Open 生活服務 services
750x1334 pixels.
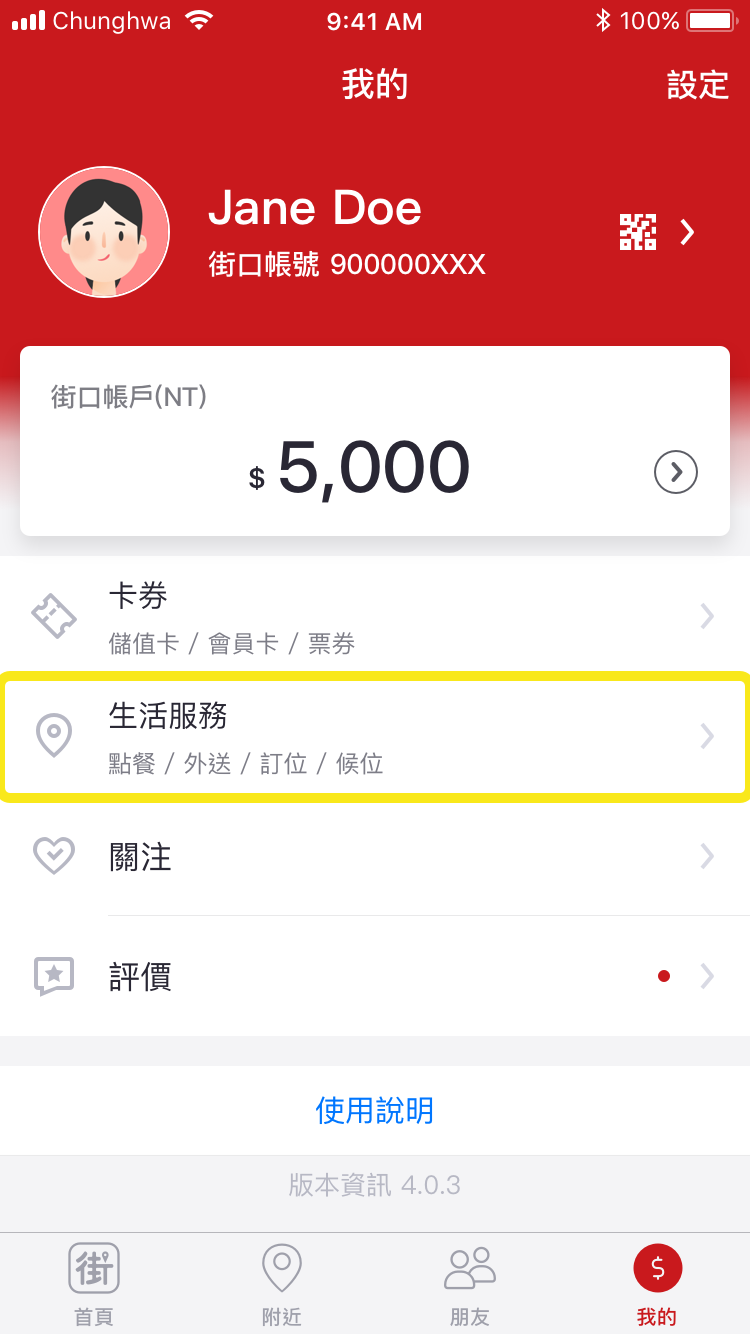click(x=375, y=737)
